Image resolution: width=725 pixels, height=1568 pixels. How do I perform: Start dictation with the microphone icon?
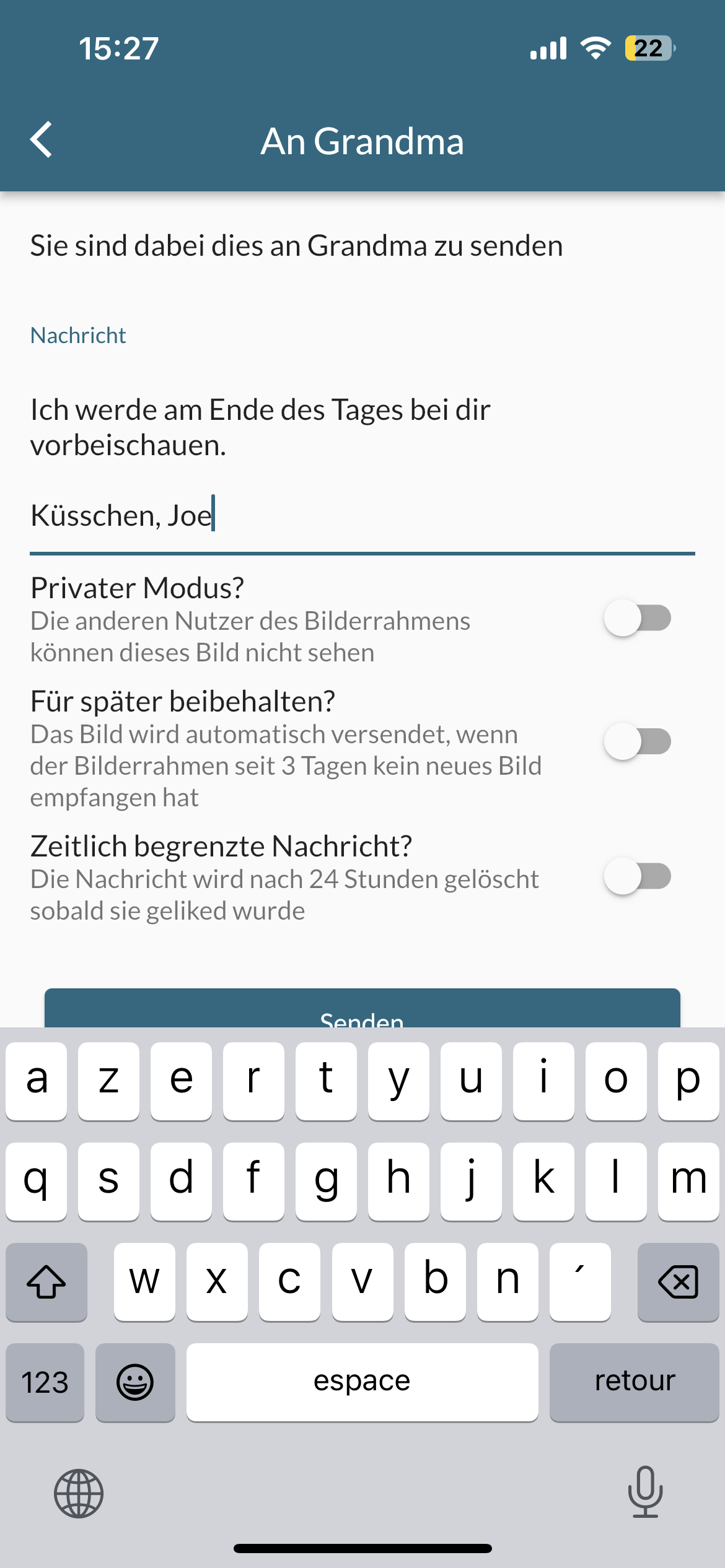click(645, 1492)
